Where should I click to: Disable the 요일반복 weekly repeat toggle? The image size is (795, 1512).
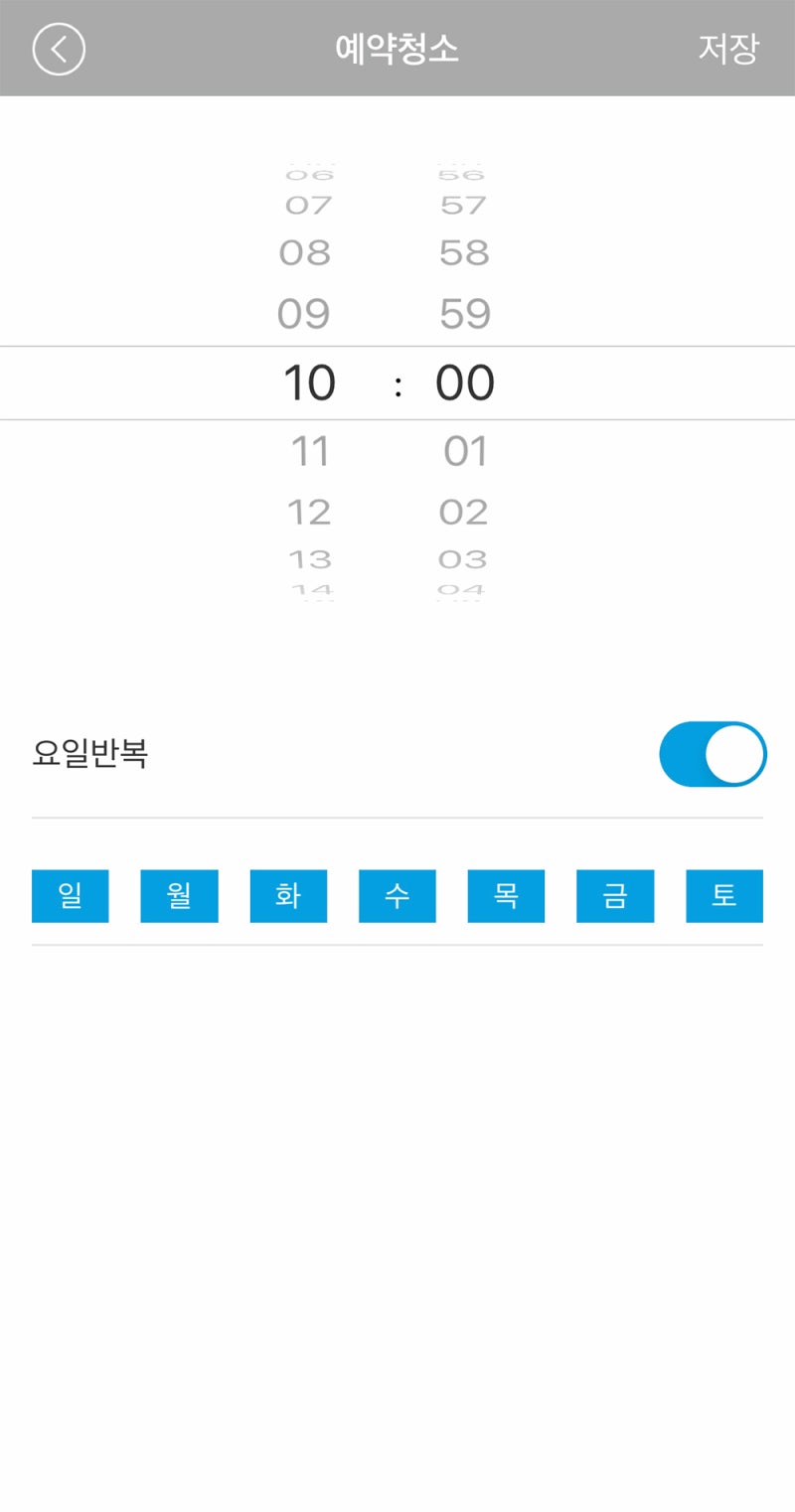pos(713,754)
